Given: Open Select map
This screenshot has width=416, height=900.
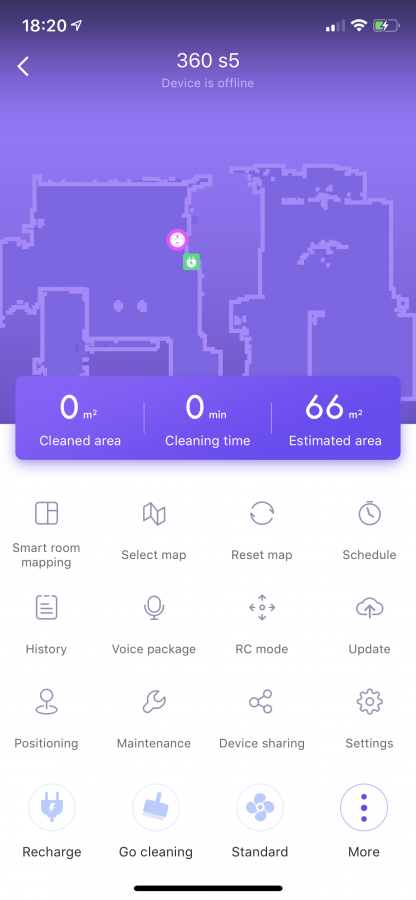Looking at the screenshot, I should click(x=154, y=530).
